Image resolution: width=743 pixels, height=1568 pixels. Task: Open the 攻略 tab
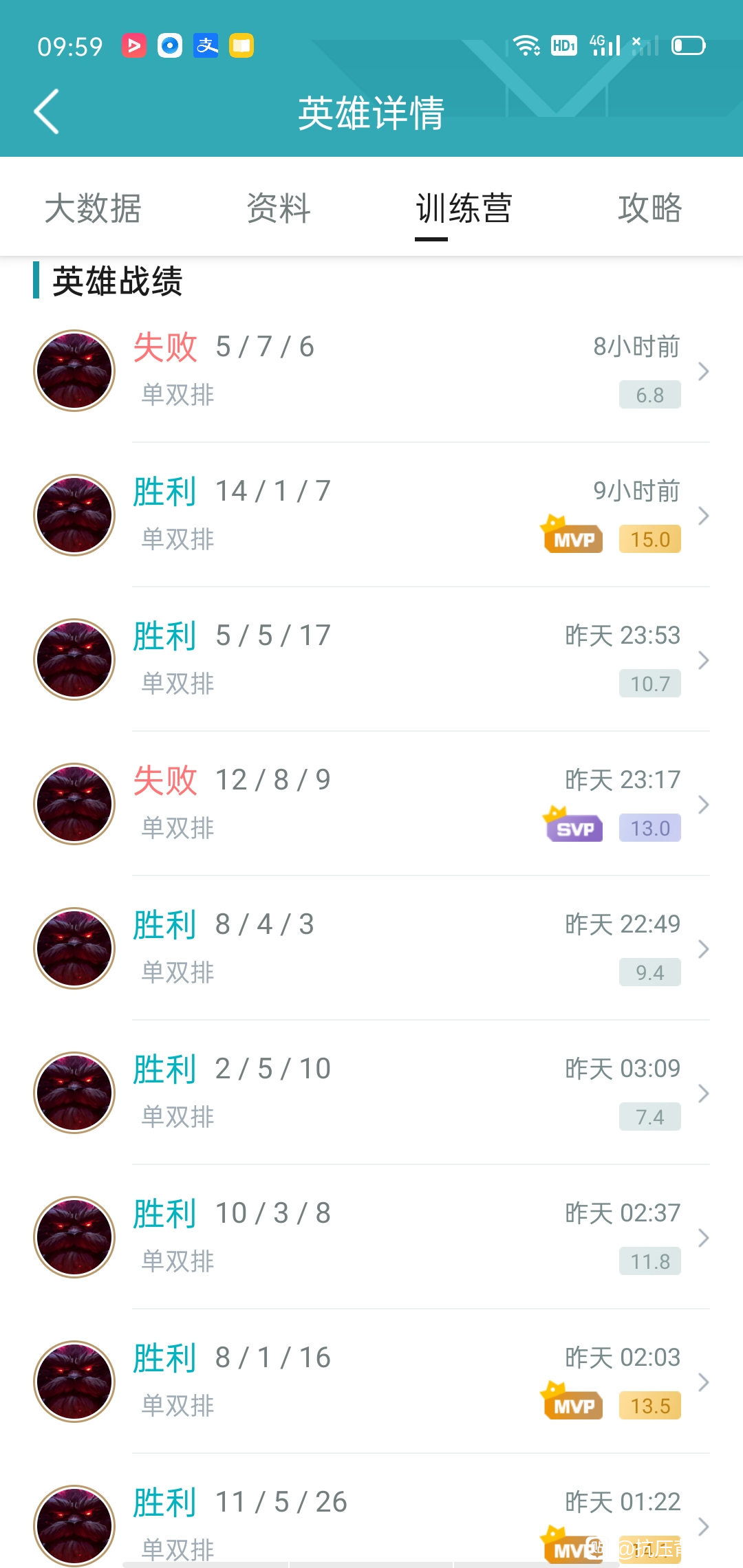(x=650, y=208)
